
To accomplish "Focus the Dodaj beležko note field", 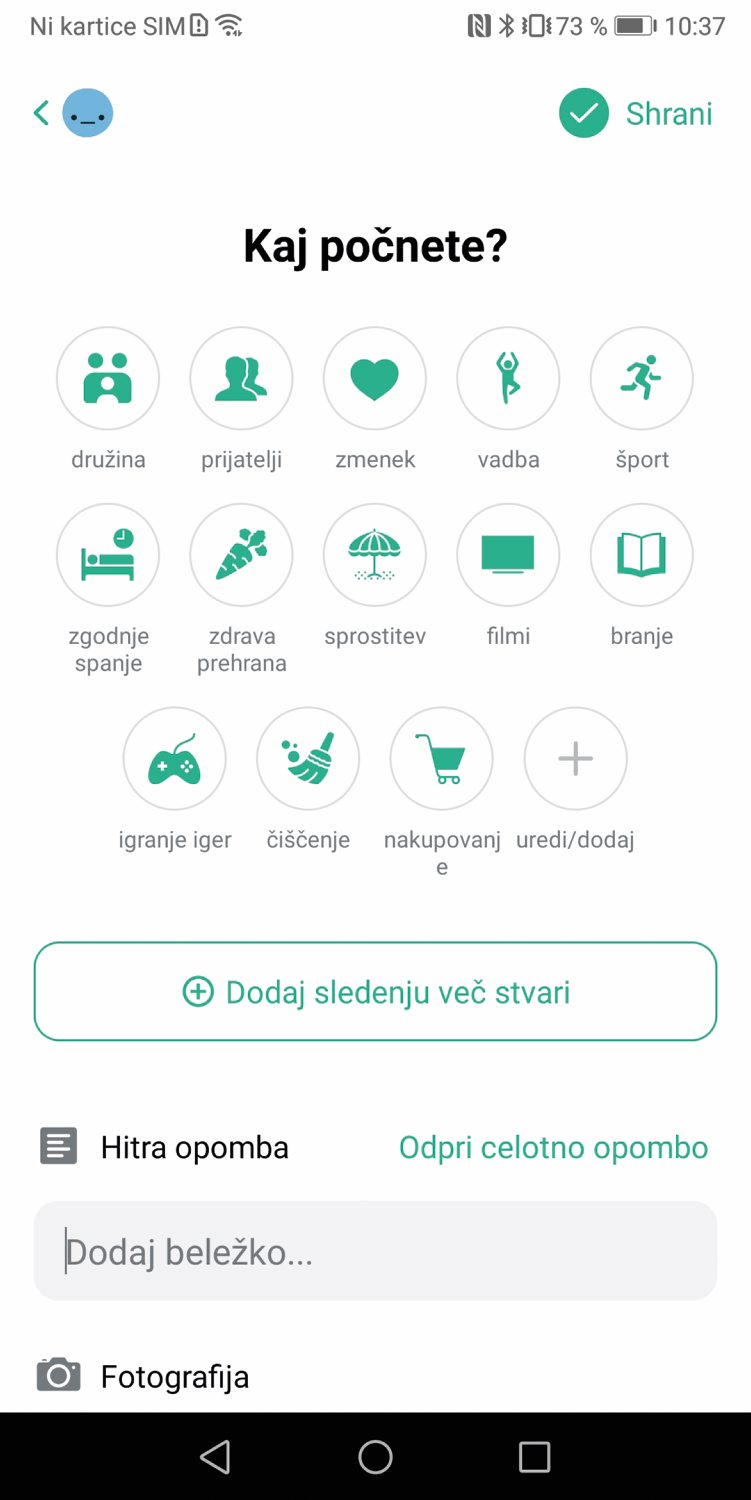I will (x=375, y=1251).
